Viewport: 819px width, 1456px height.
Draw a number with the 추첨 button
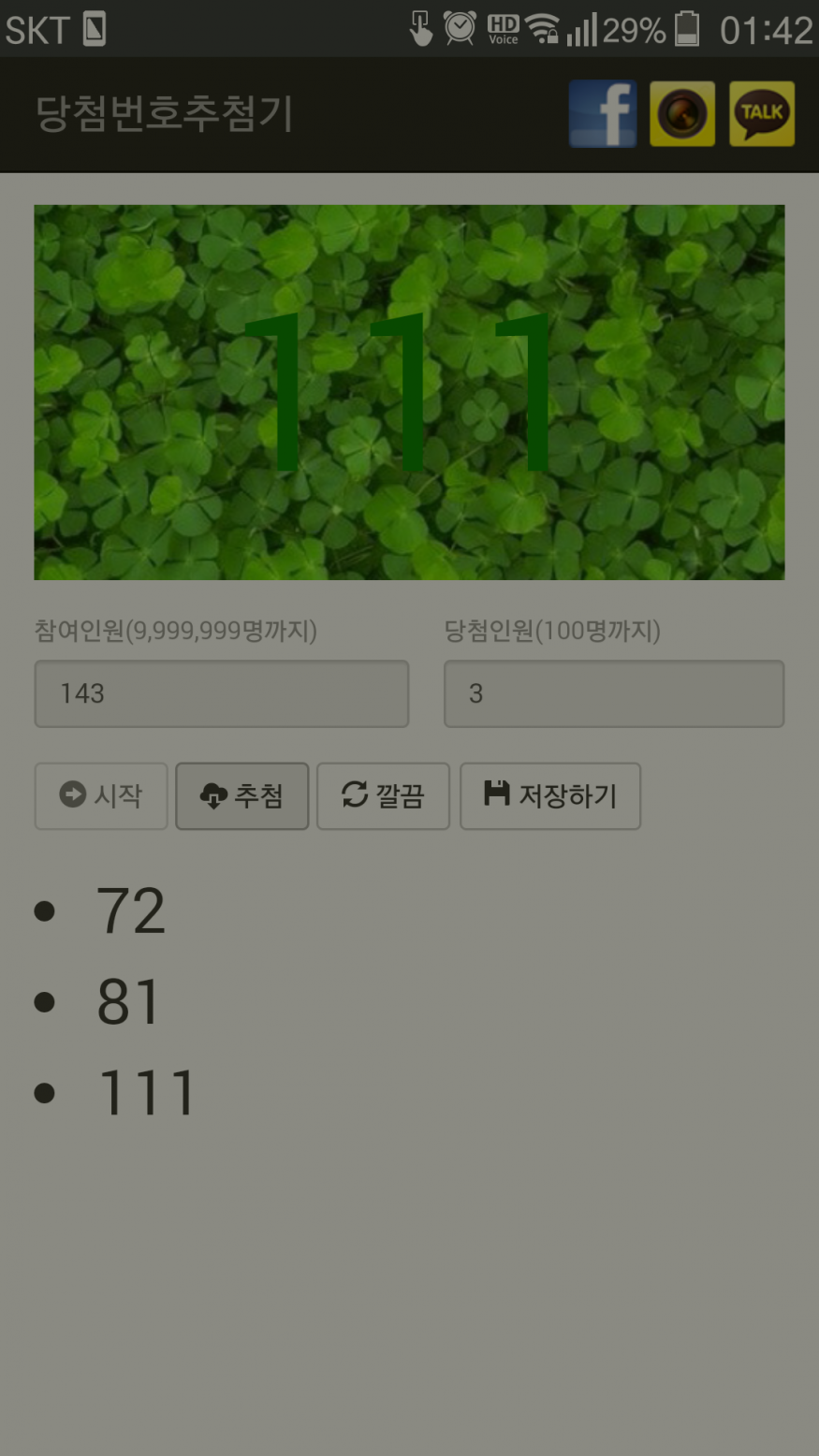pyautogui.click(x=242, y=795)
